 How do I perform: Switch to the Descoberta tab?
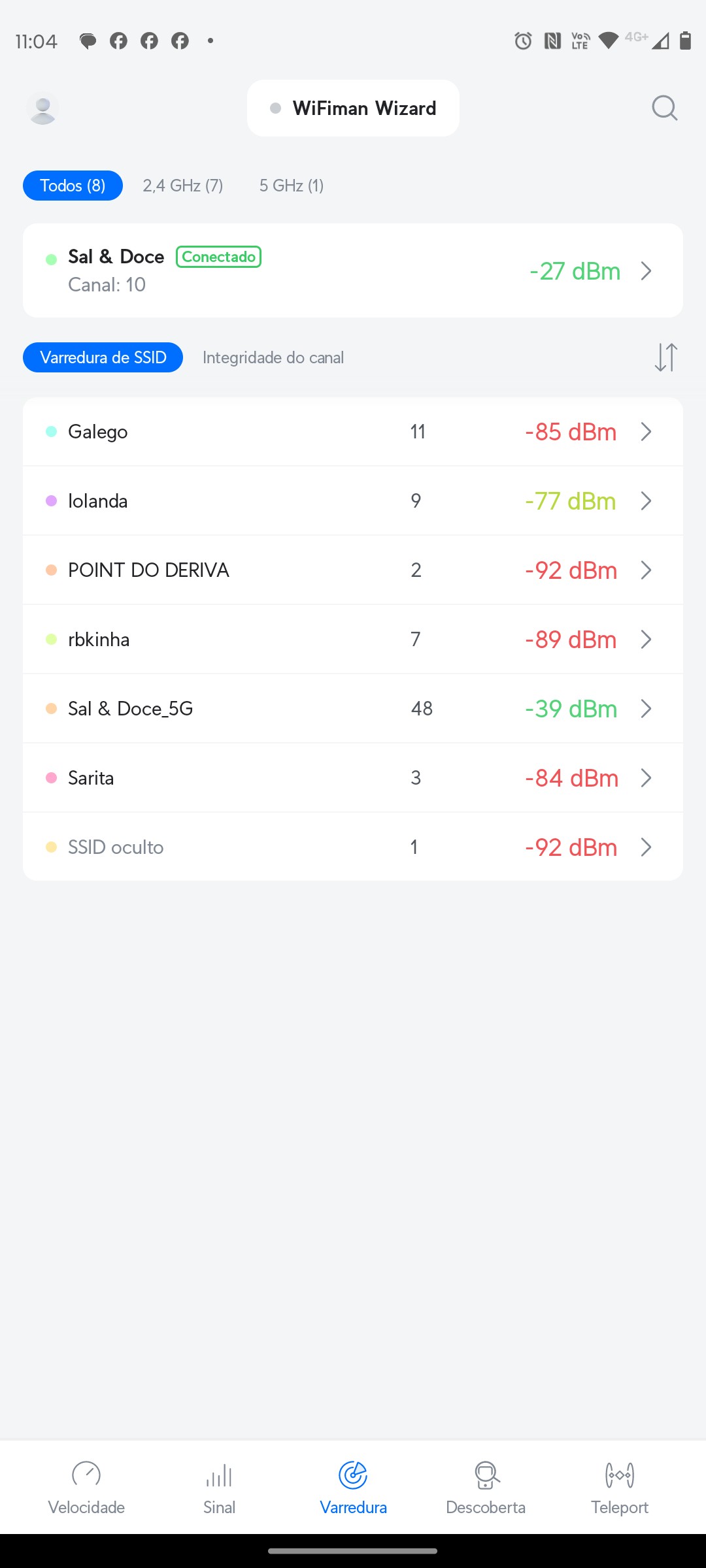[x=486, y=1488]
